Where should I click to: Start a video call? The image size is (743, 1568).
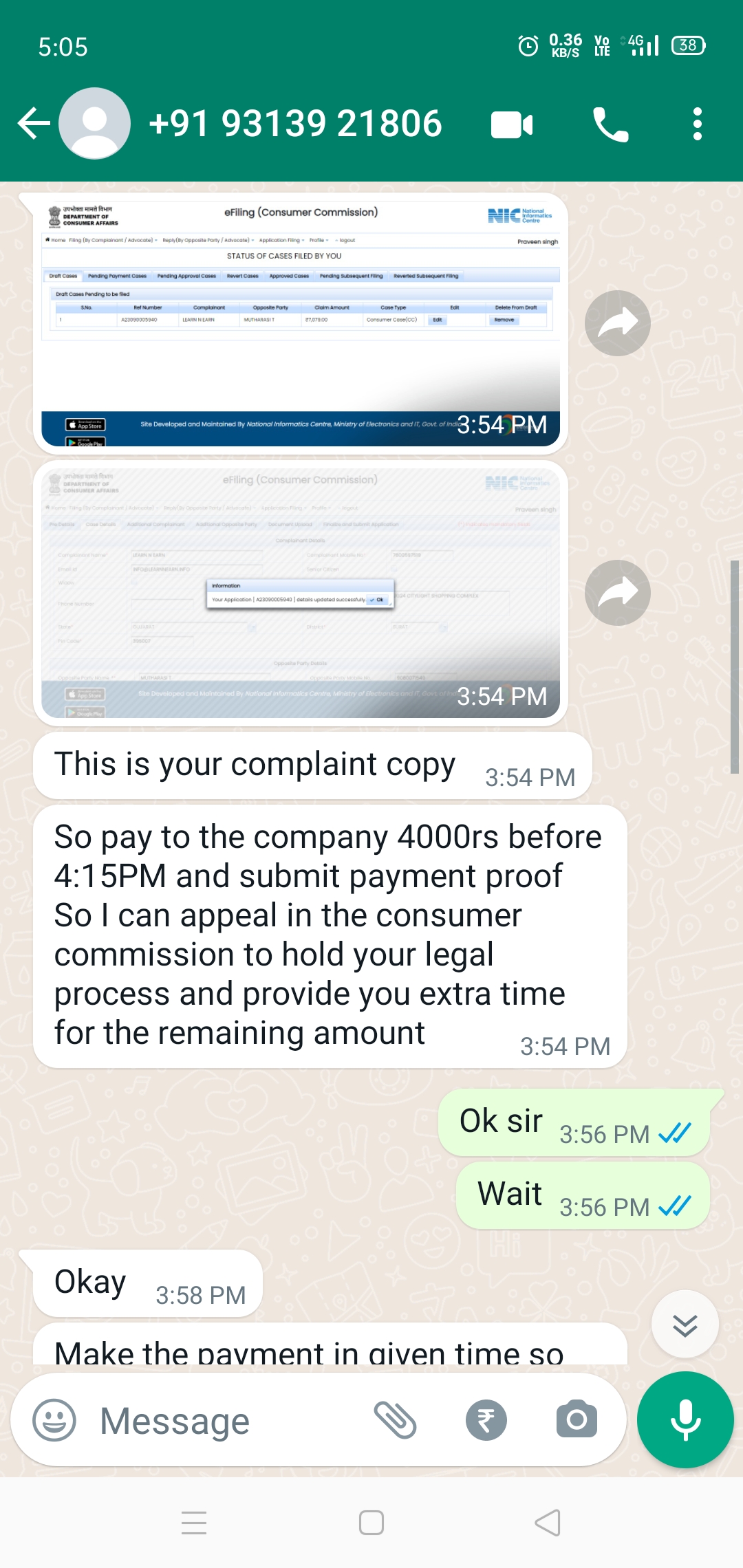[x=511, y=125]
